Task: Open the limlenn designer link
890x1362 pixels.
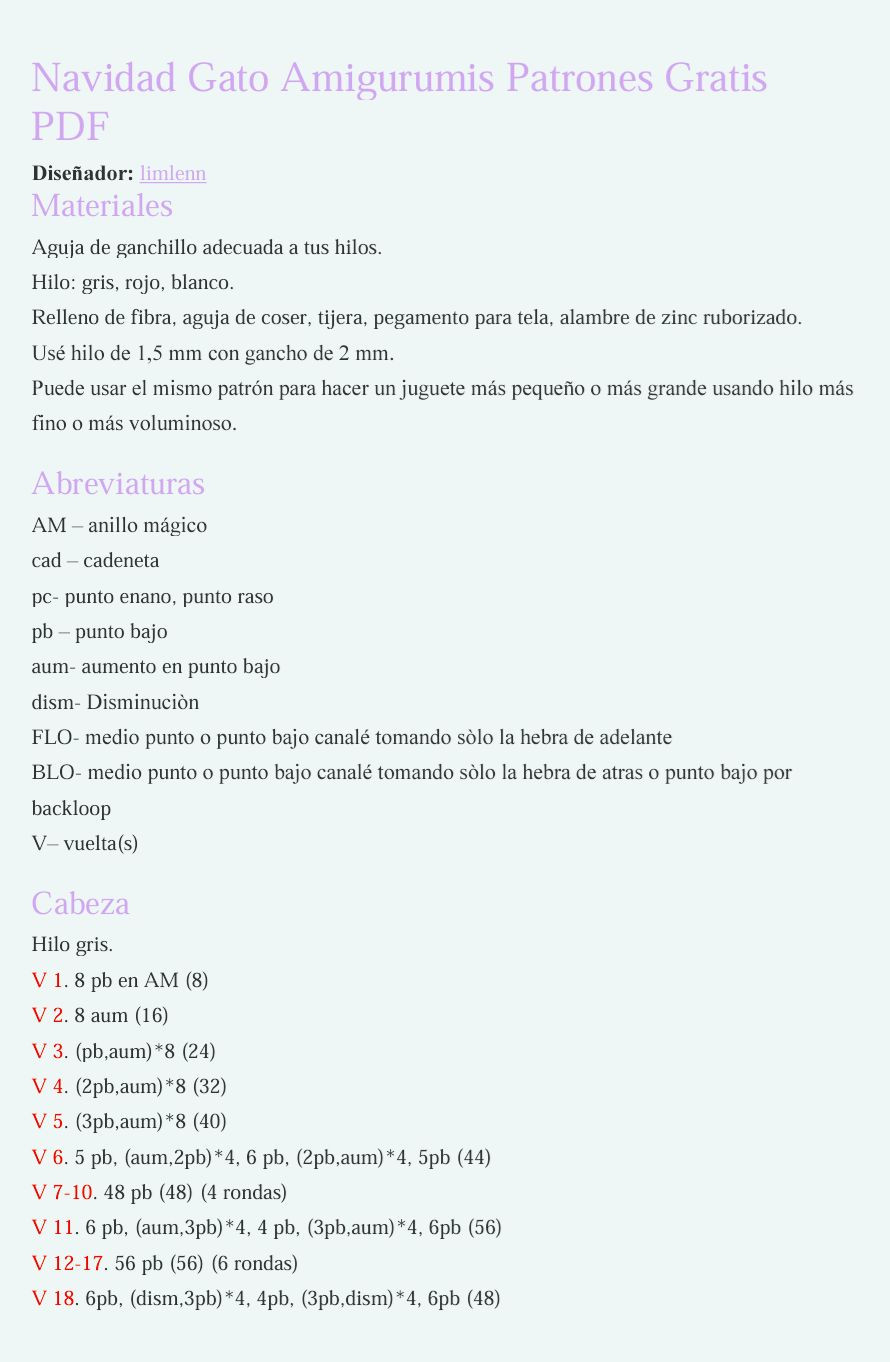Action: coord(173,173)
